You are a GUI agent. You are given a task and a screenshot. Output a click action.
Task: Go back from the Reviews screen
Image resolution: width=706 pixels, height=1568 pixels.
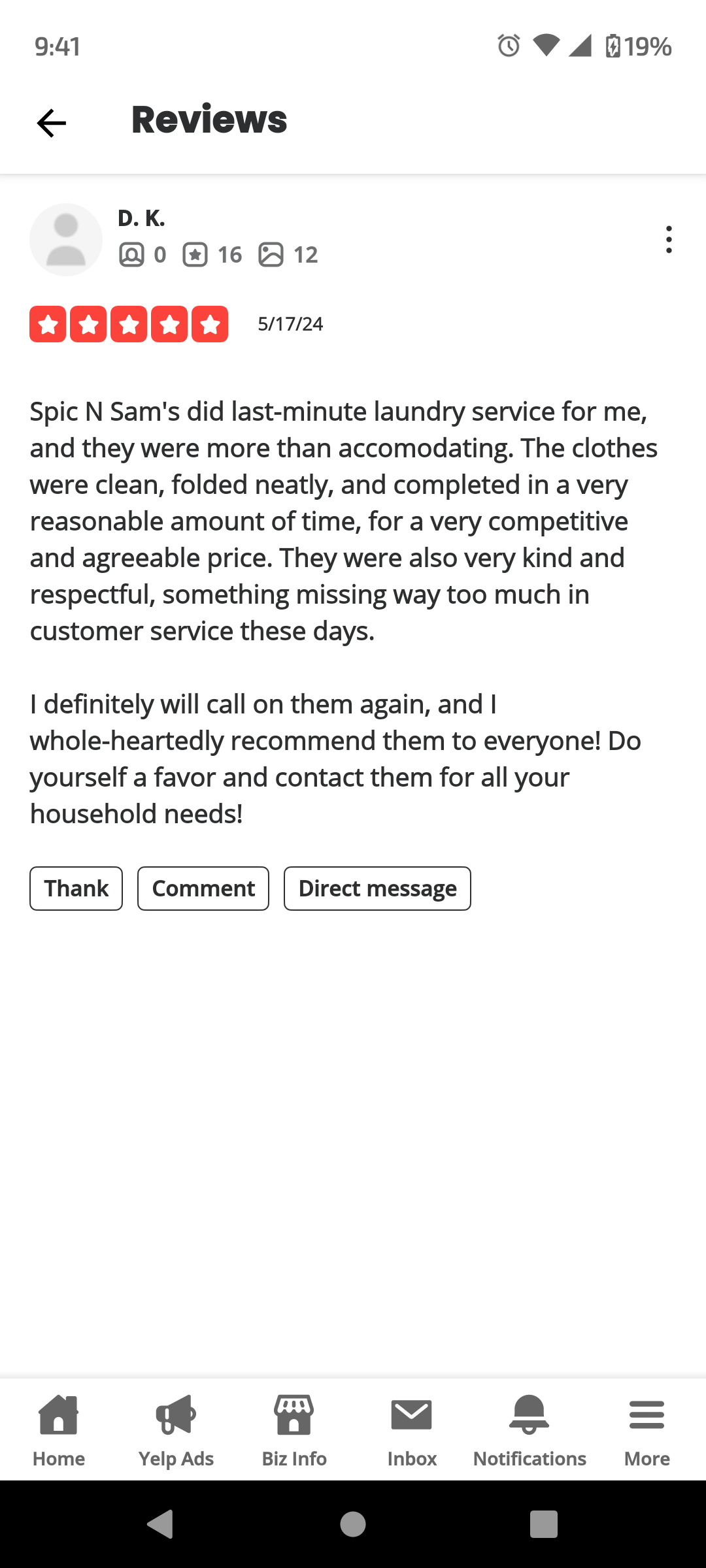tap(52, 123)
